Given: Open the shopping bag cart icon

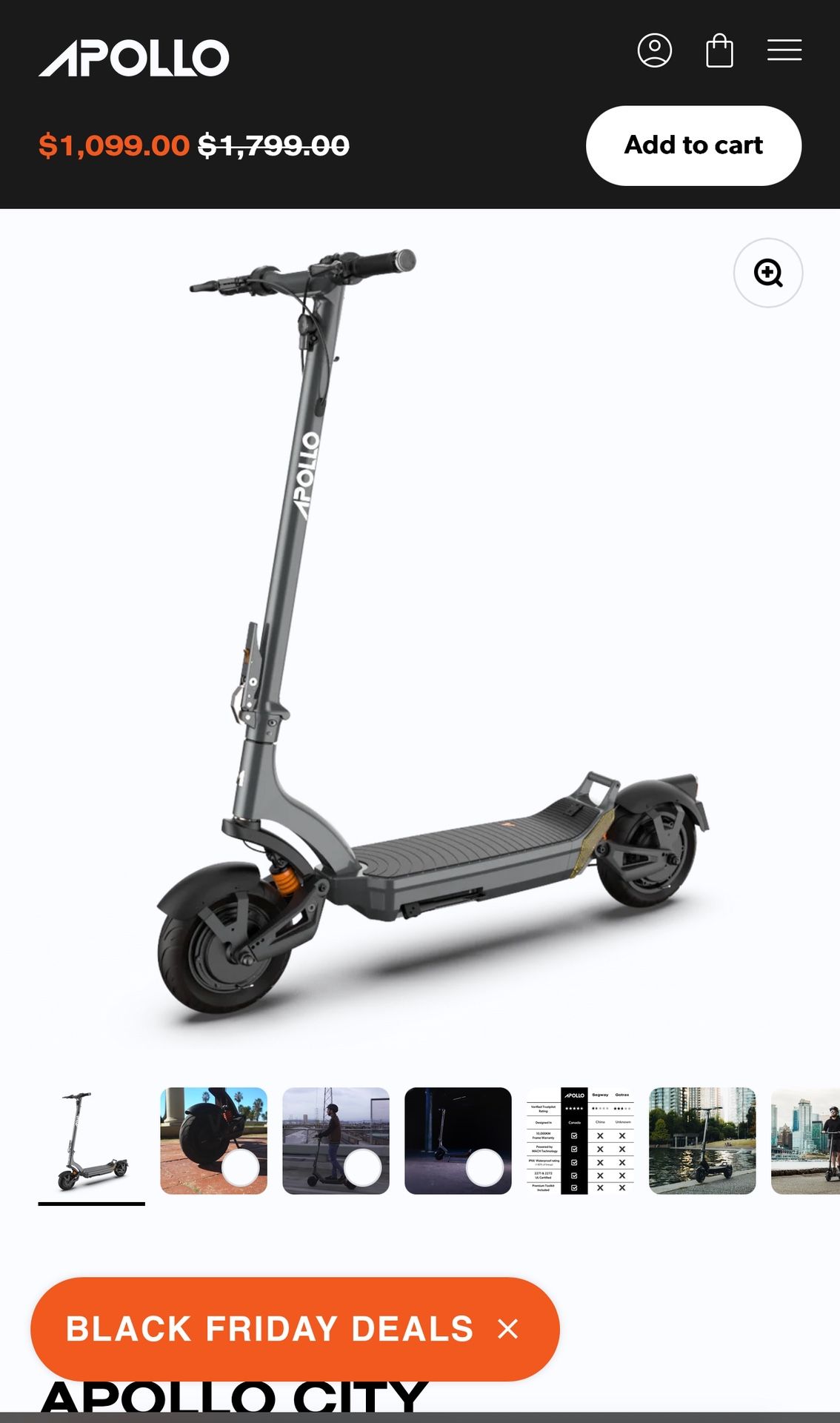Looking at the screenshot, I should (719, 50).
